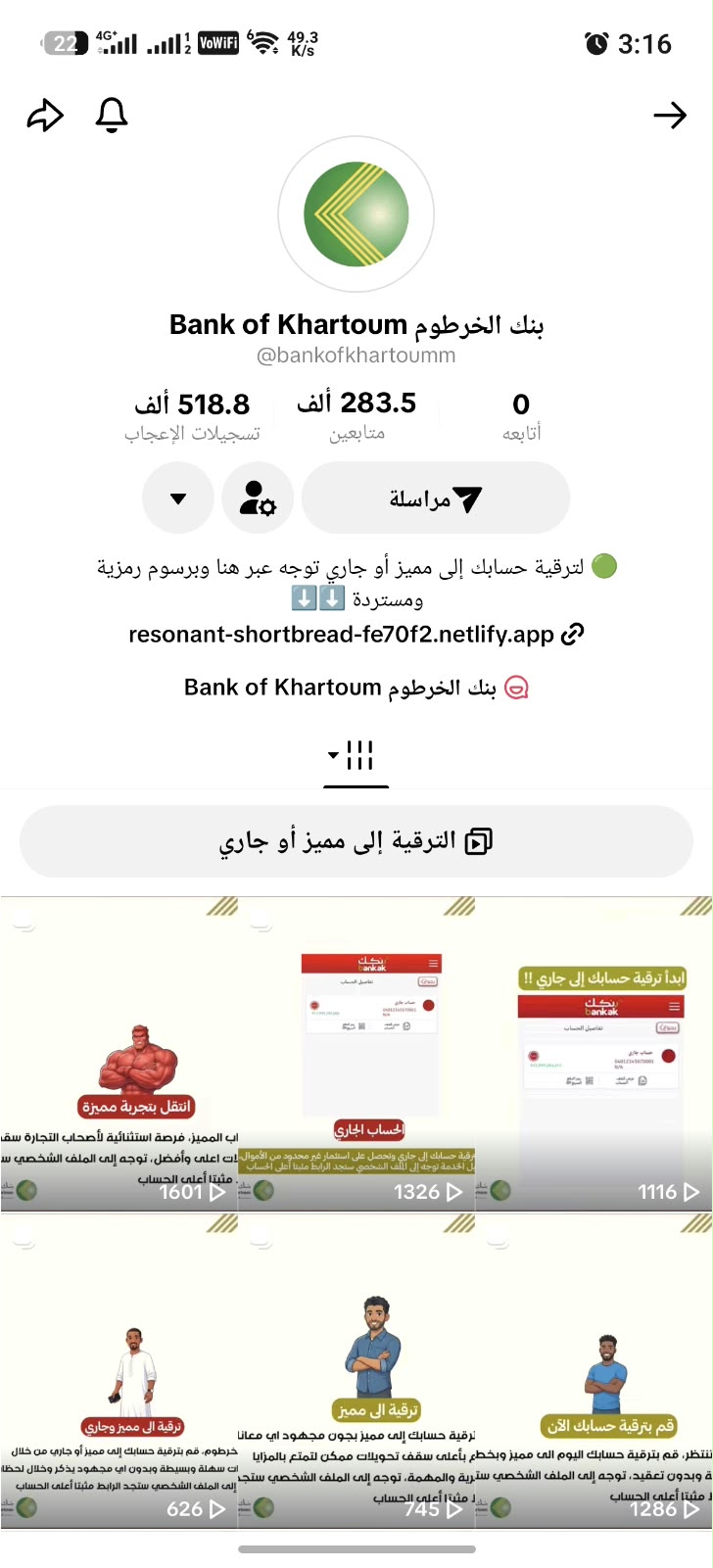
Task: Play the video with 1326 views
Action: tap(356, 1054)
